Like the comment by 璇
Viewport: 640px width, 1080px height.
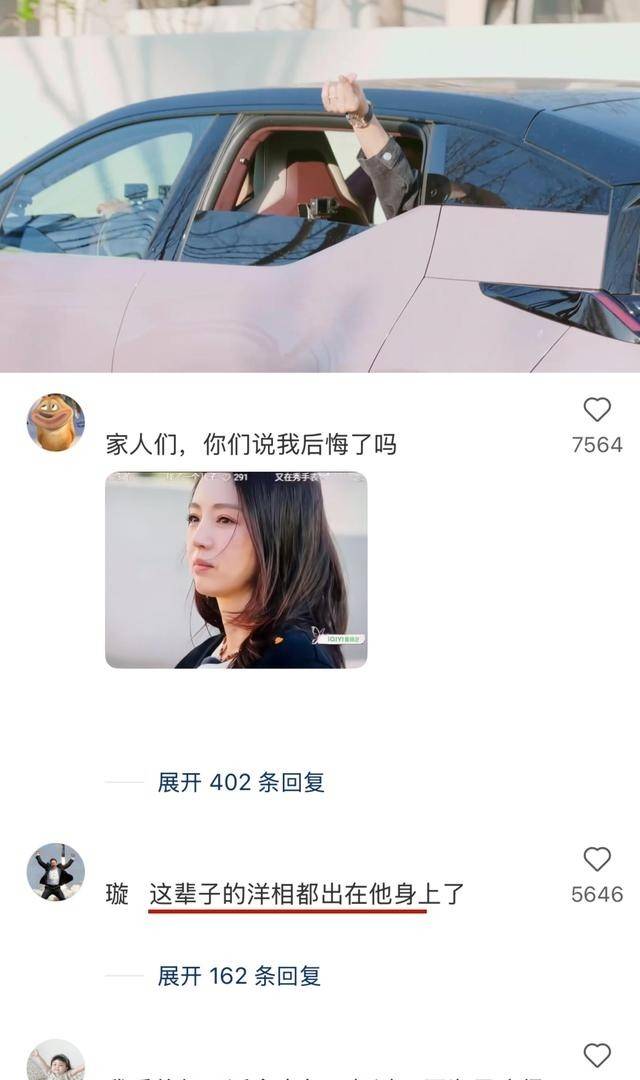click(x=597, y=859)
